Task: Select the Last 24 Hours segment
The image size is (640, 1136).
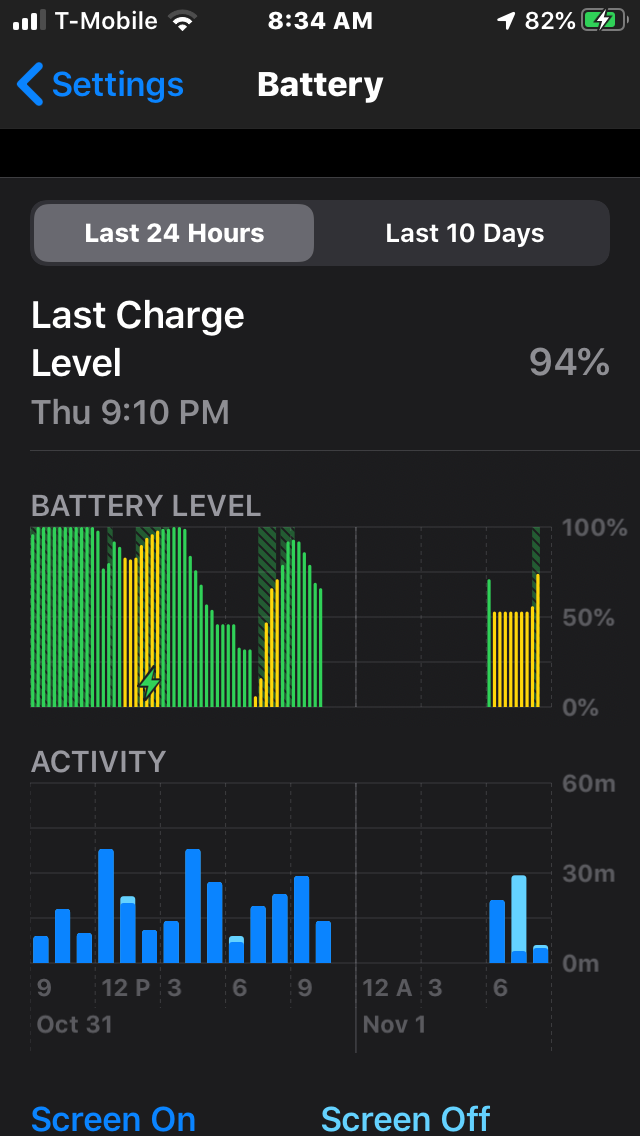Action: [x=174, y=234]
